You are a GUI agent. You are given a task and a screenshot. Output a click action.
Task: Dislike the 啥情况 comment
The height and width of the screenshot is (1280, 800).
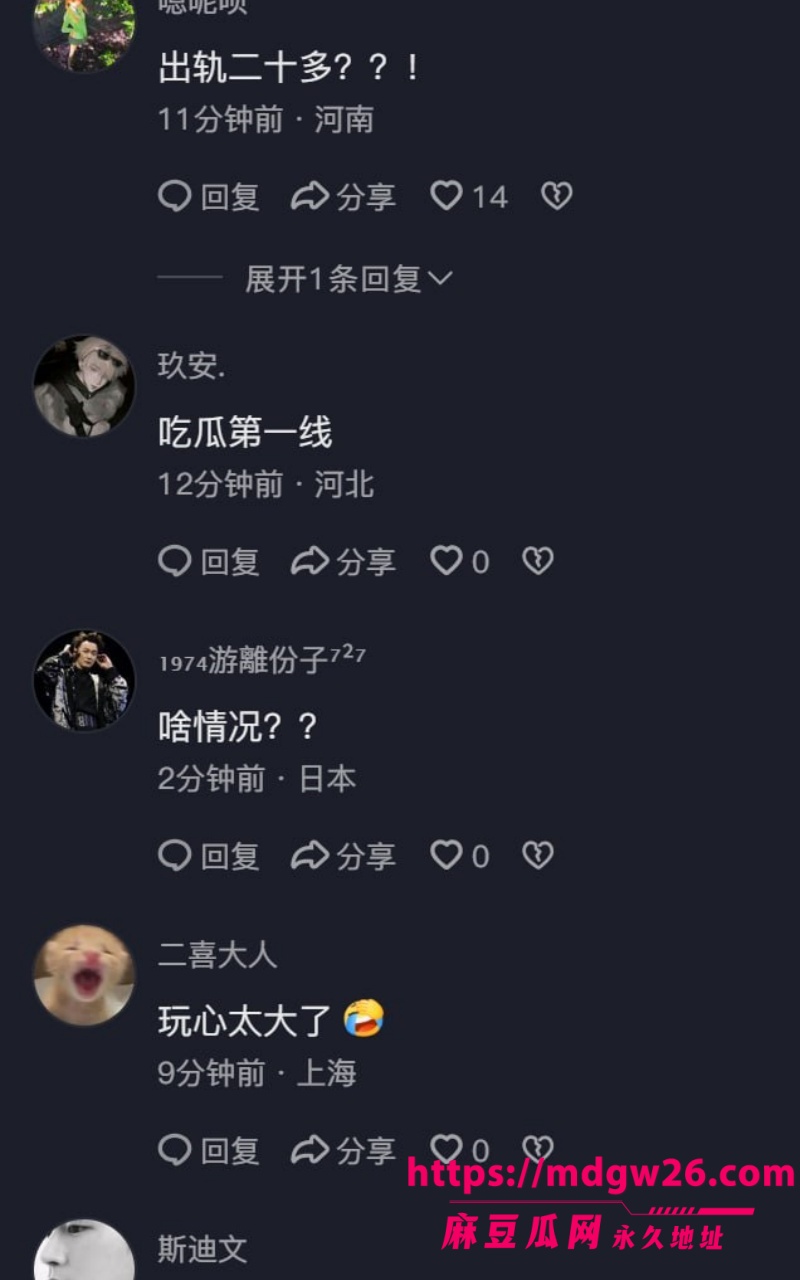click(538, 856)
